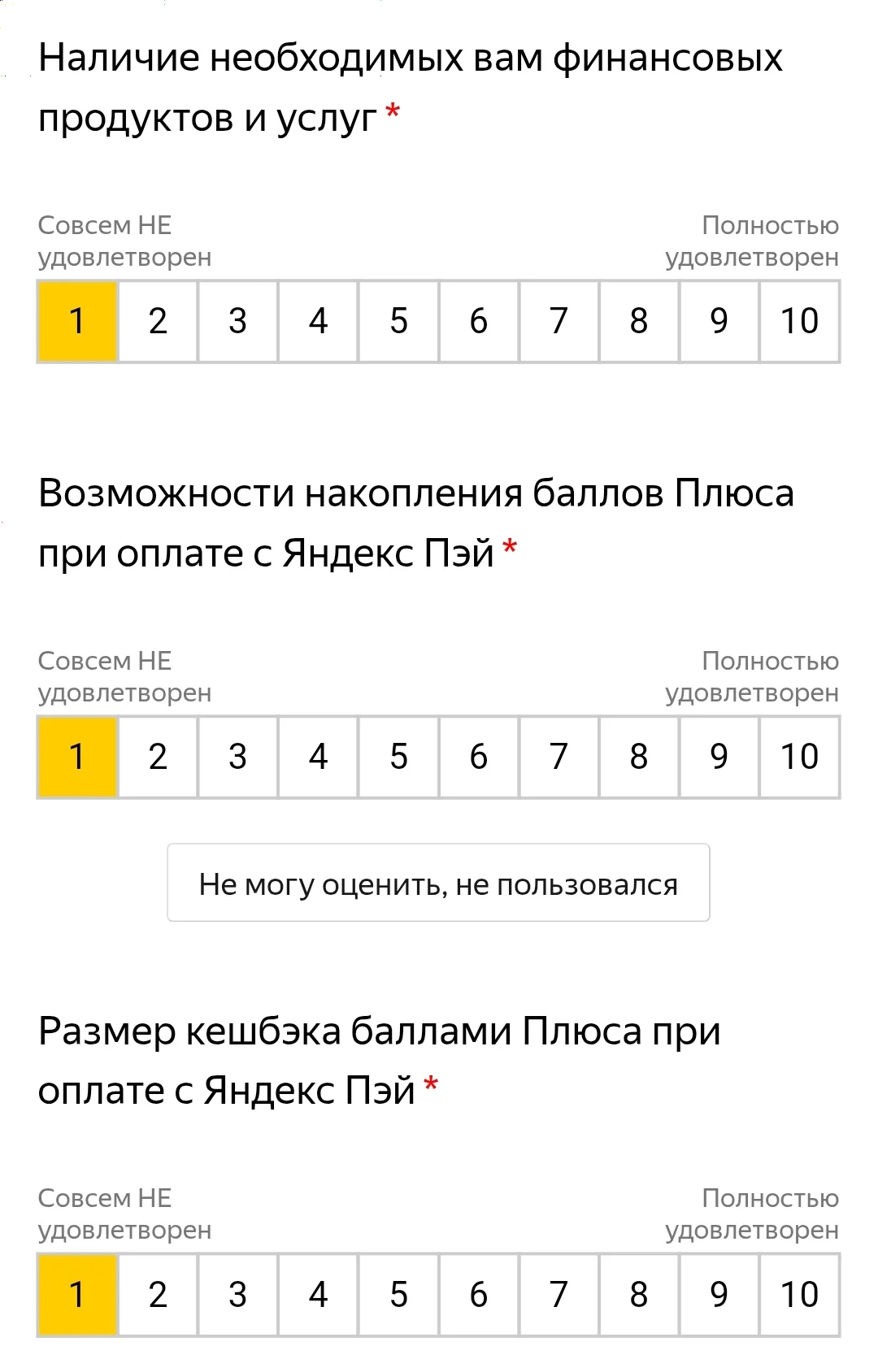Choose 8 for financial products availability
878x1372 pixels.
[x=639, y=321]
